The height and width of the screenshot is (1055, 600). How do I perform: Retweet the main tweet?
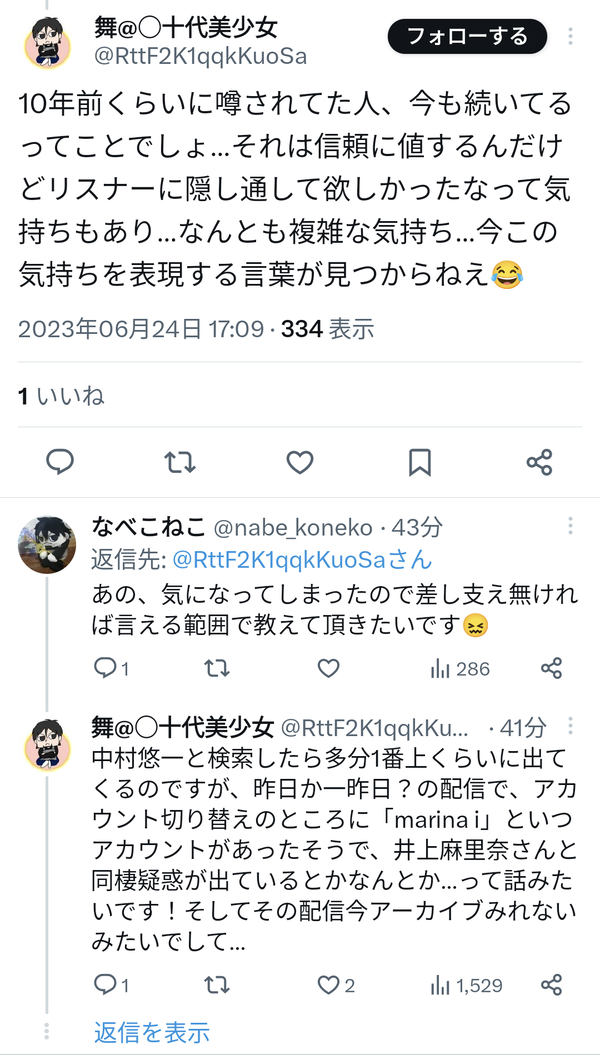(x=180, y=462)
